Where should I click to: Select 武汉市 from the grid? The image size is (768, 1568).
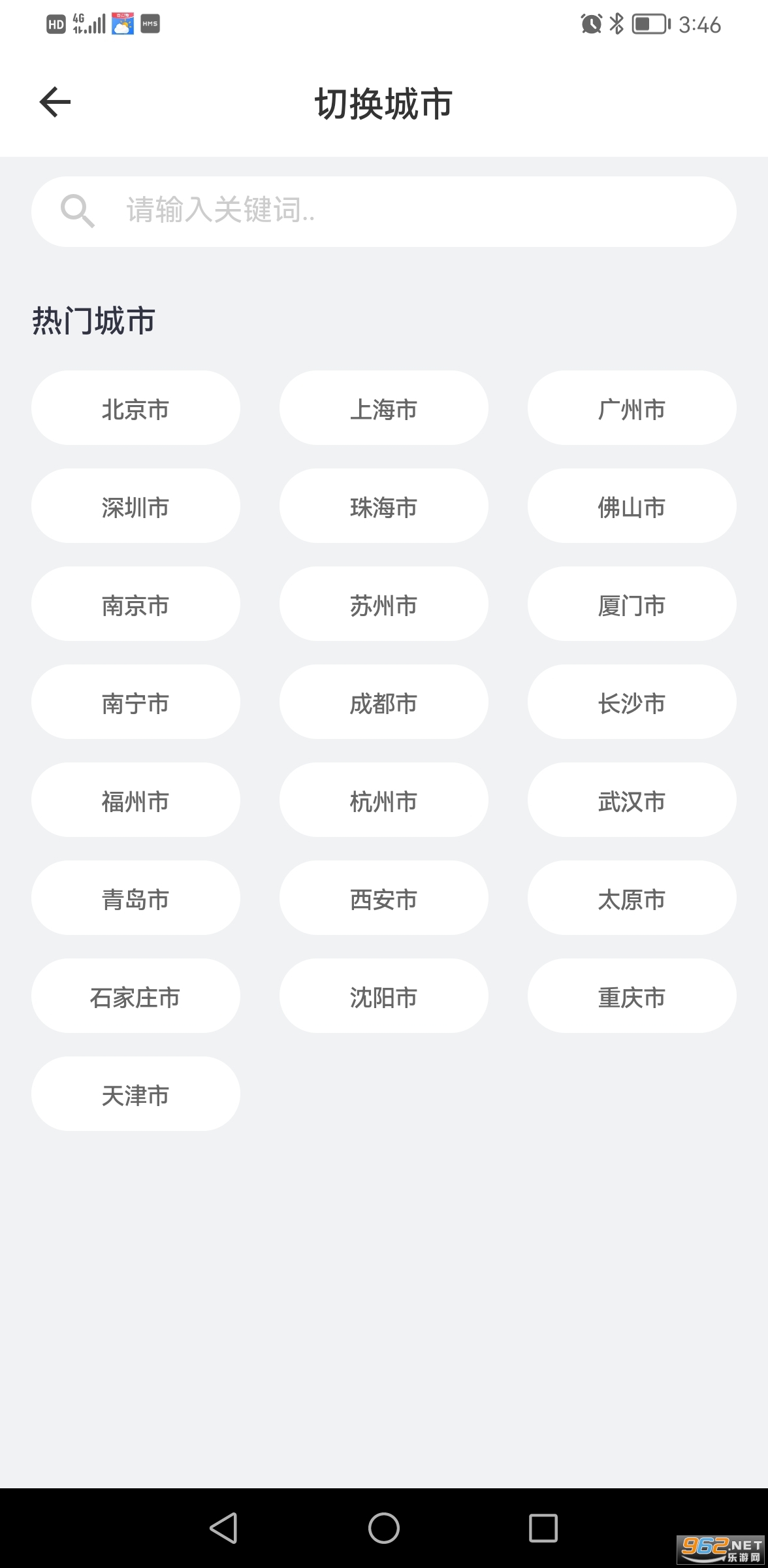(x=632, y=800)
